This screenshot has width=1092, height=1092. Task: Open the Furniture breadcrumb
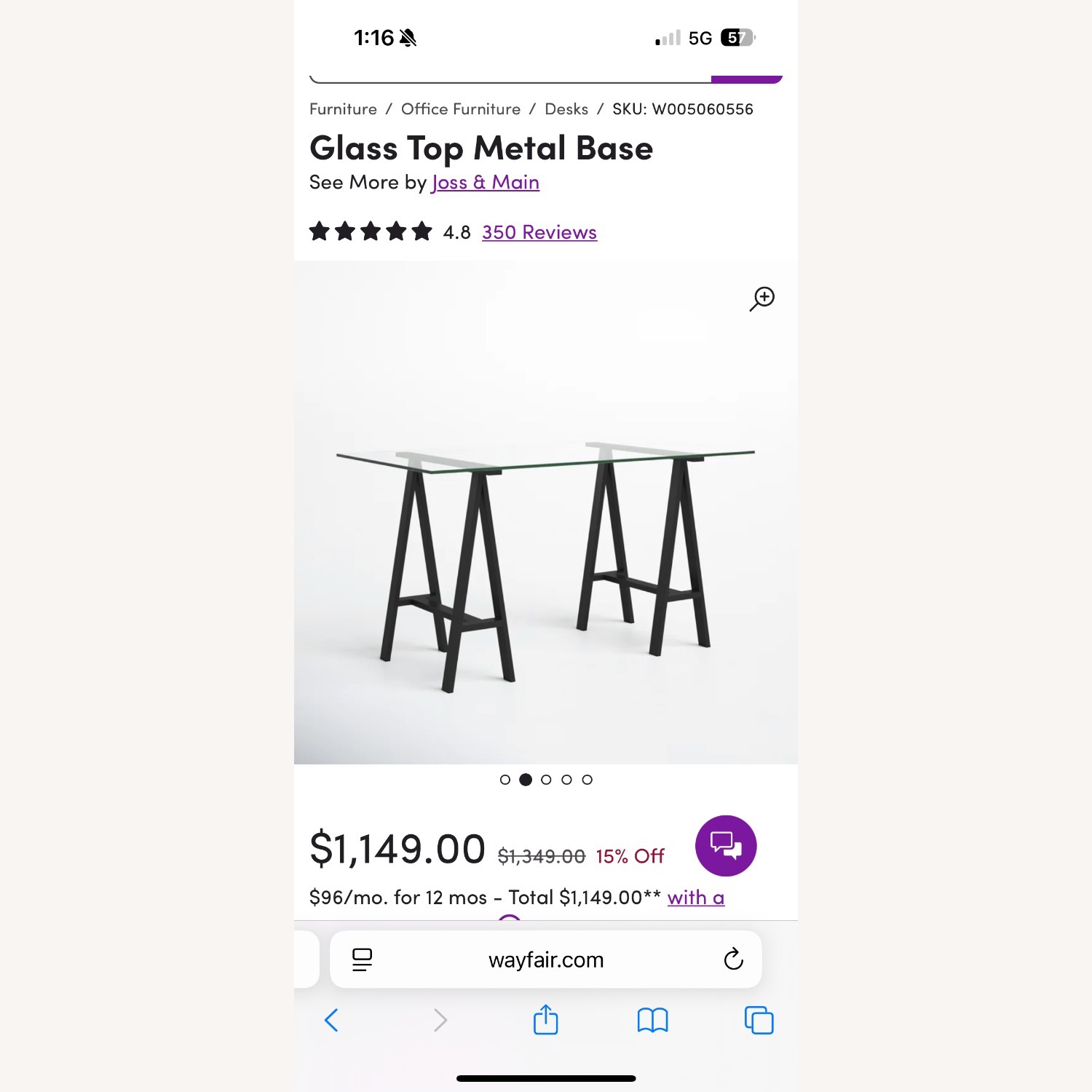click(343, 109)
